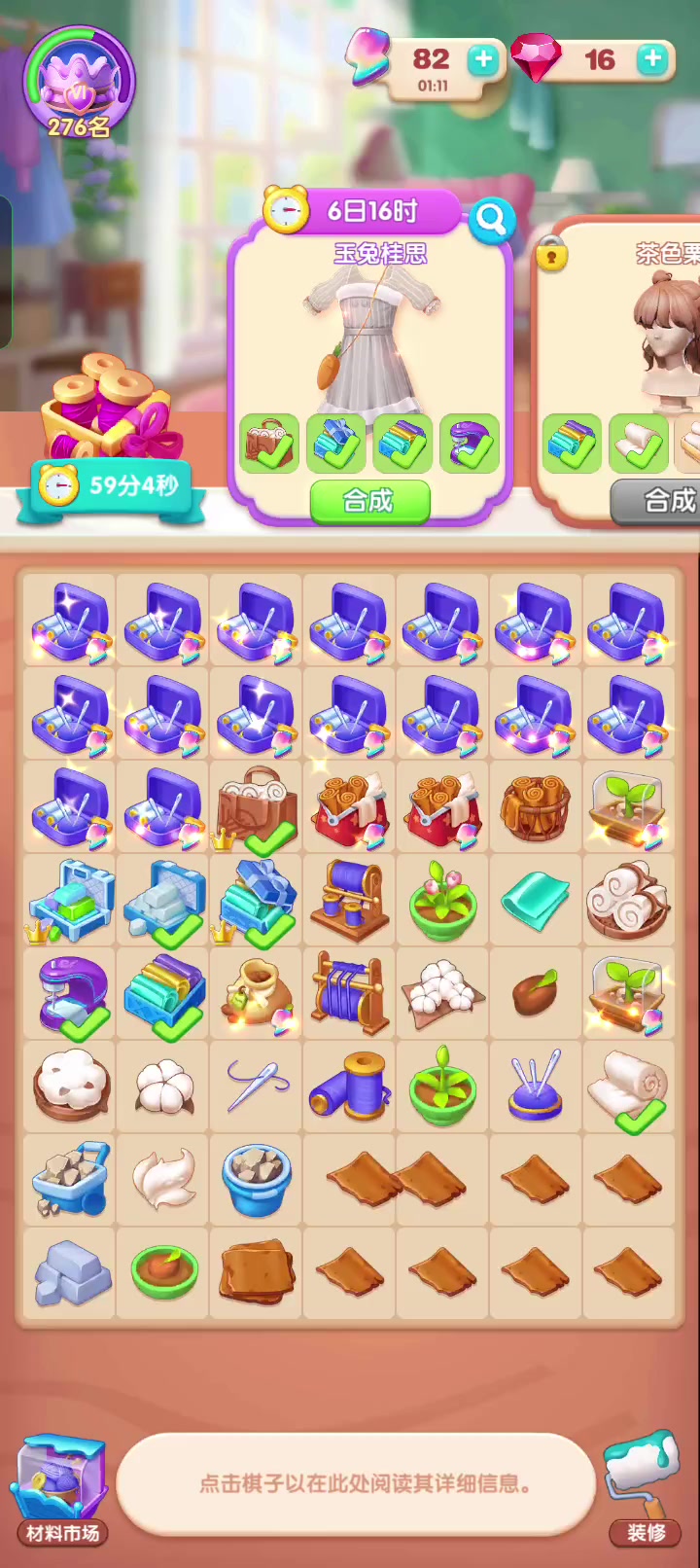Tap the green 合成 button for 玉兔桂思
Viewport: 700px width, 1568px height.
[x=369, y=501]
